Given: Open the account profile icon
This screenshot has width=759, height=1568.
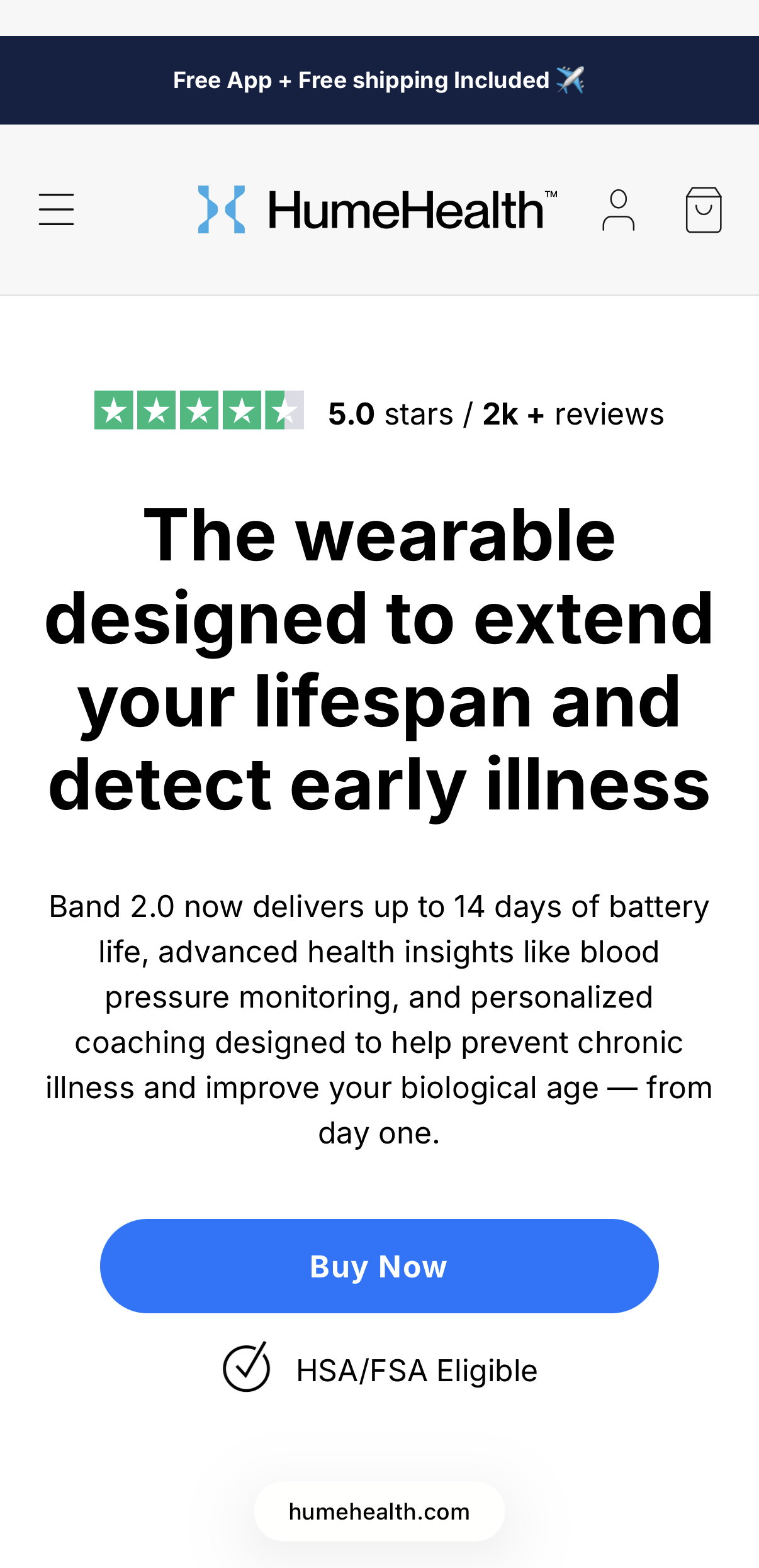Looking at the screenshot, I should click(x=618, y=210).
